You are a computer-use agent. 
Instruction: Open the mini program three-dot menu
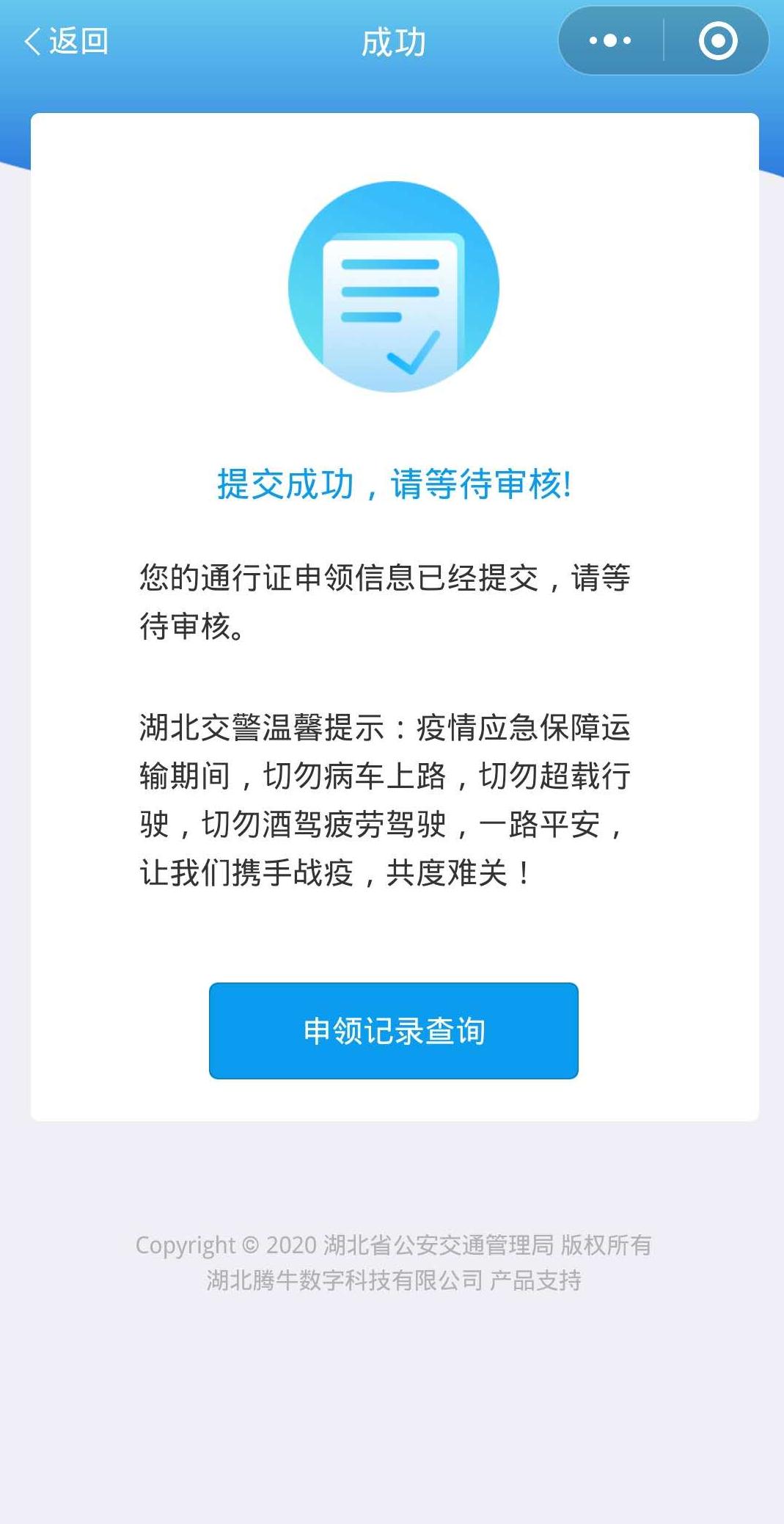click(x=610, y=40)
